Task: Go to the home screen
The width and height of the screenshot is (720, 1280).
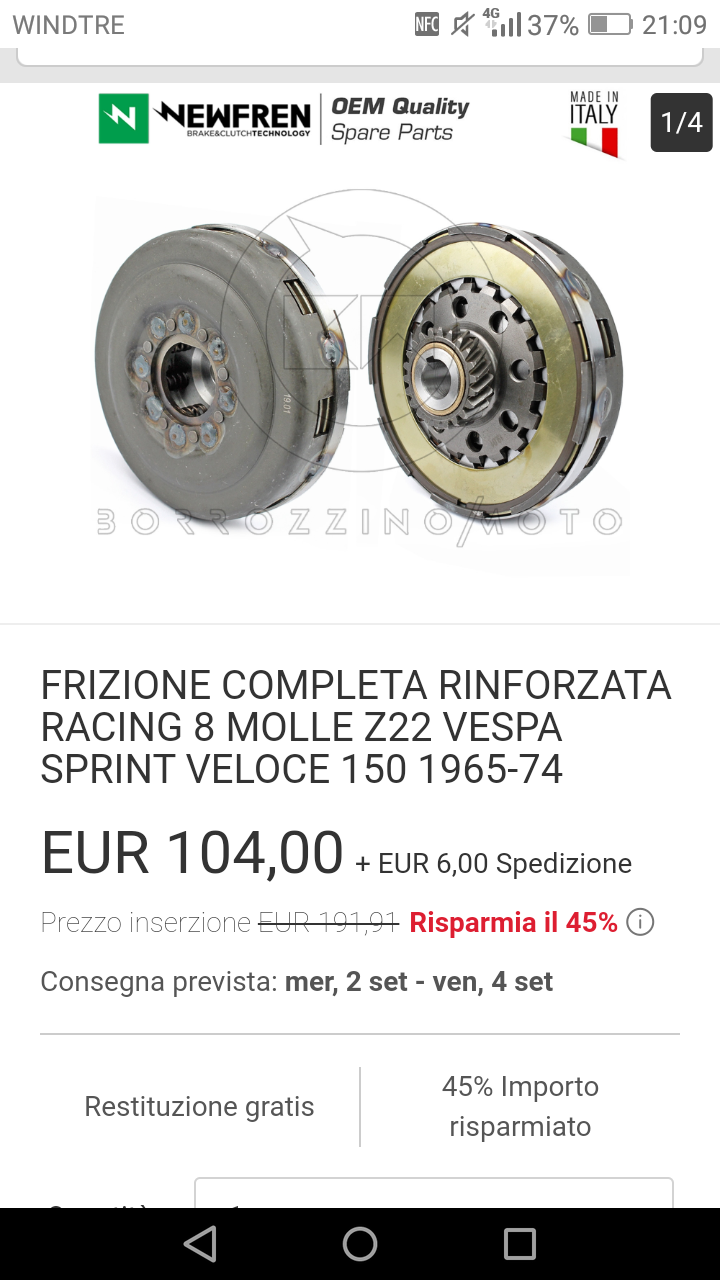Action: [360, 1244]
